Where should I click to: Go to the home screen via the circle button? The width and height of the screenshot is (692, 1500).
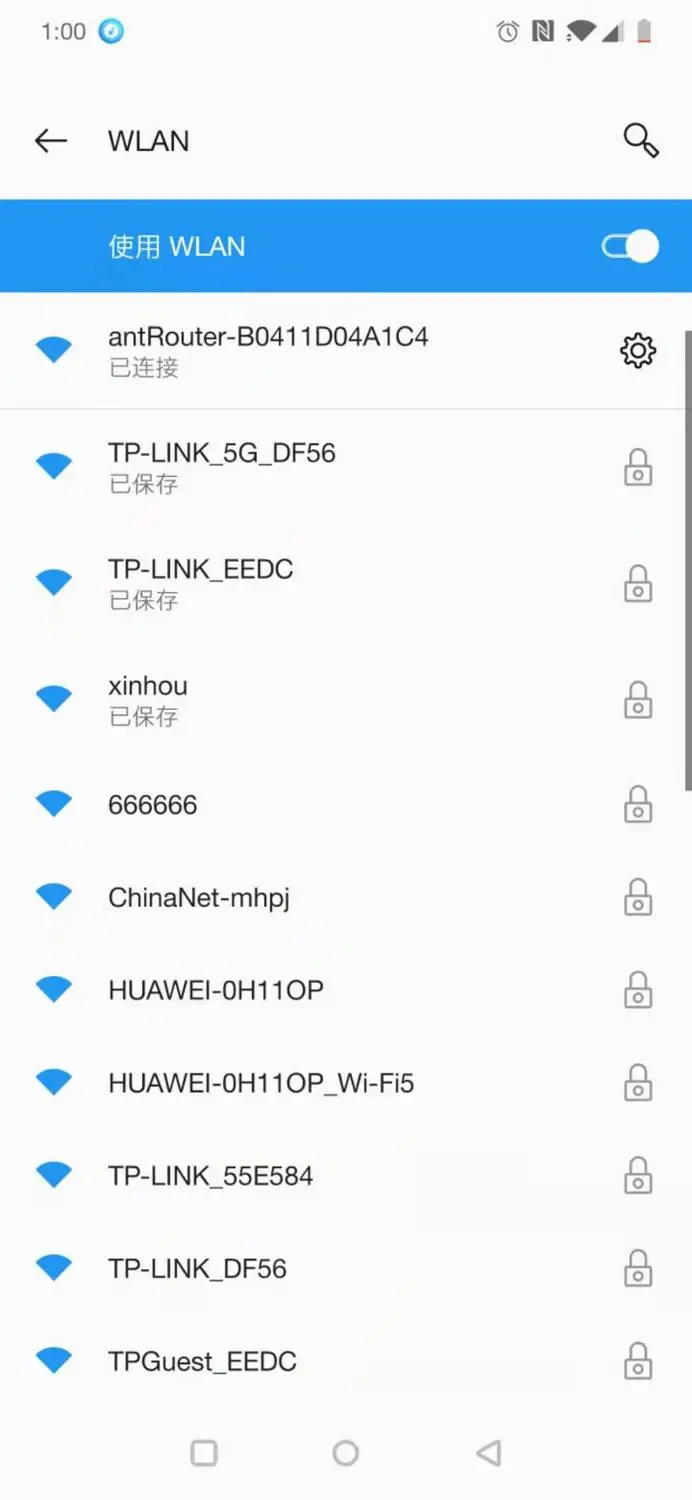pyautogui.click(x=346, y=1453)
